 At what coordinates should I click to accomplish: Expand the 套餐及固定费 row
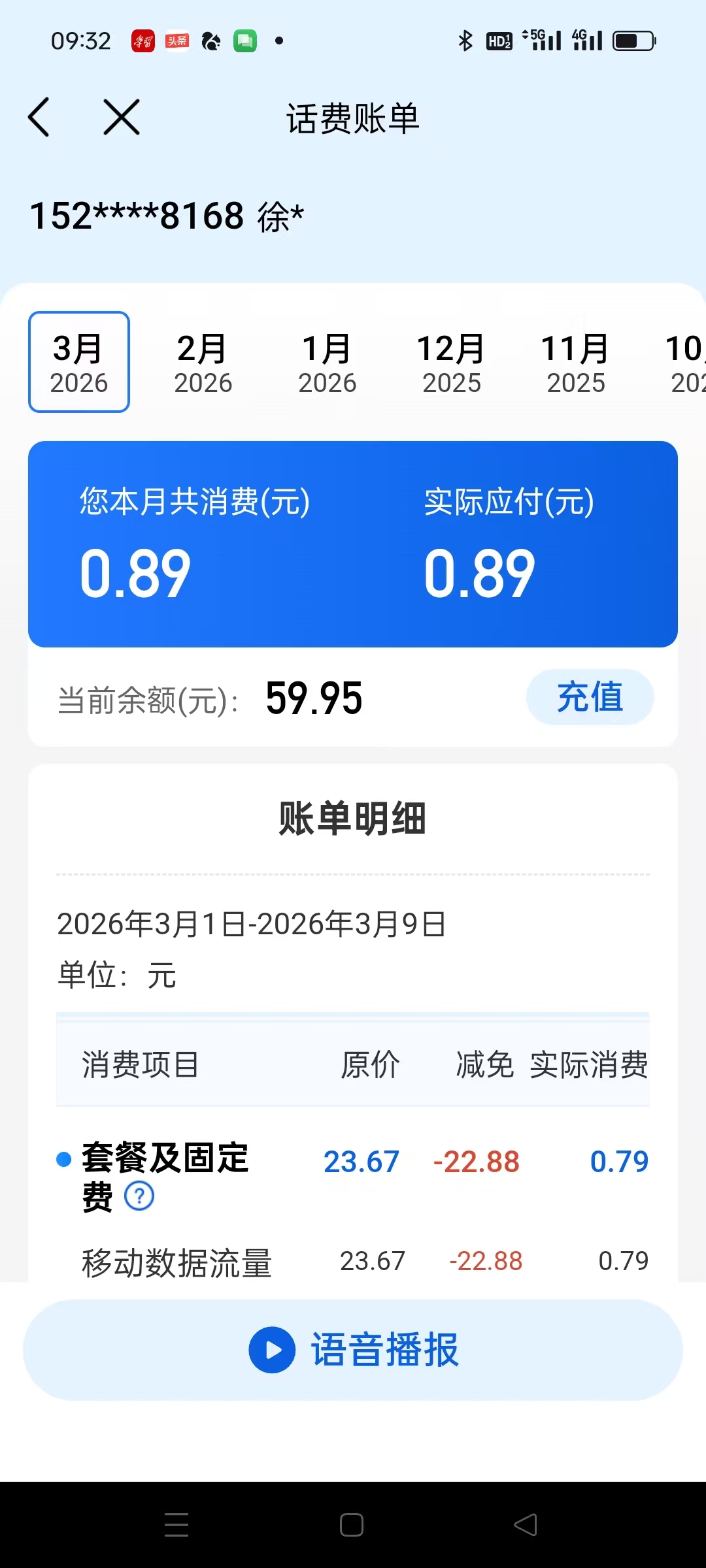click(165, 1160)
